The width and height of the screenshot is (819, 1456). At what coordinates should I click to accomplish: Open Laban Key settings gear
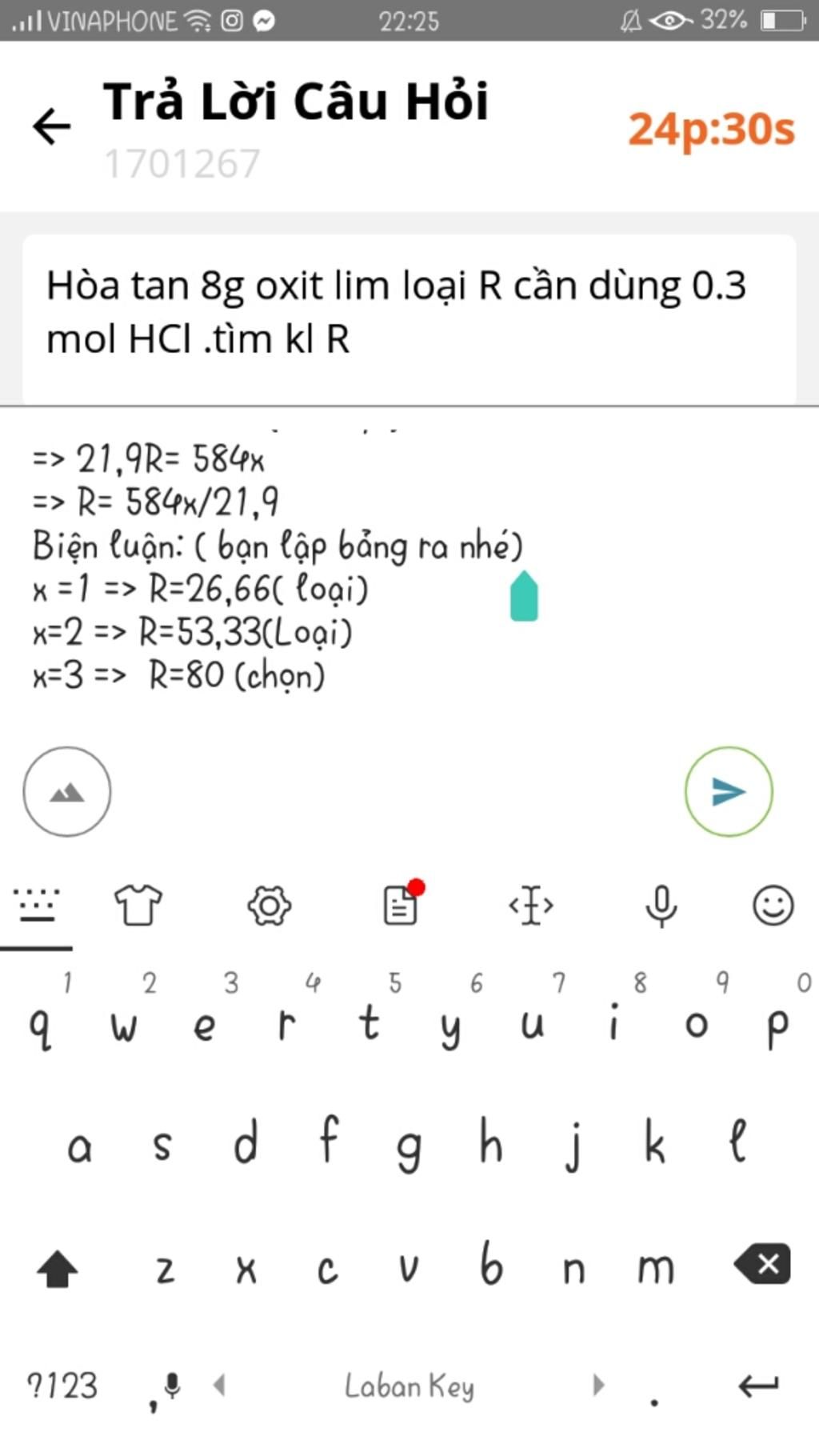270,906
